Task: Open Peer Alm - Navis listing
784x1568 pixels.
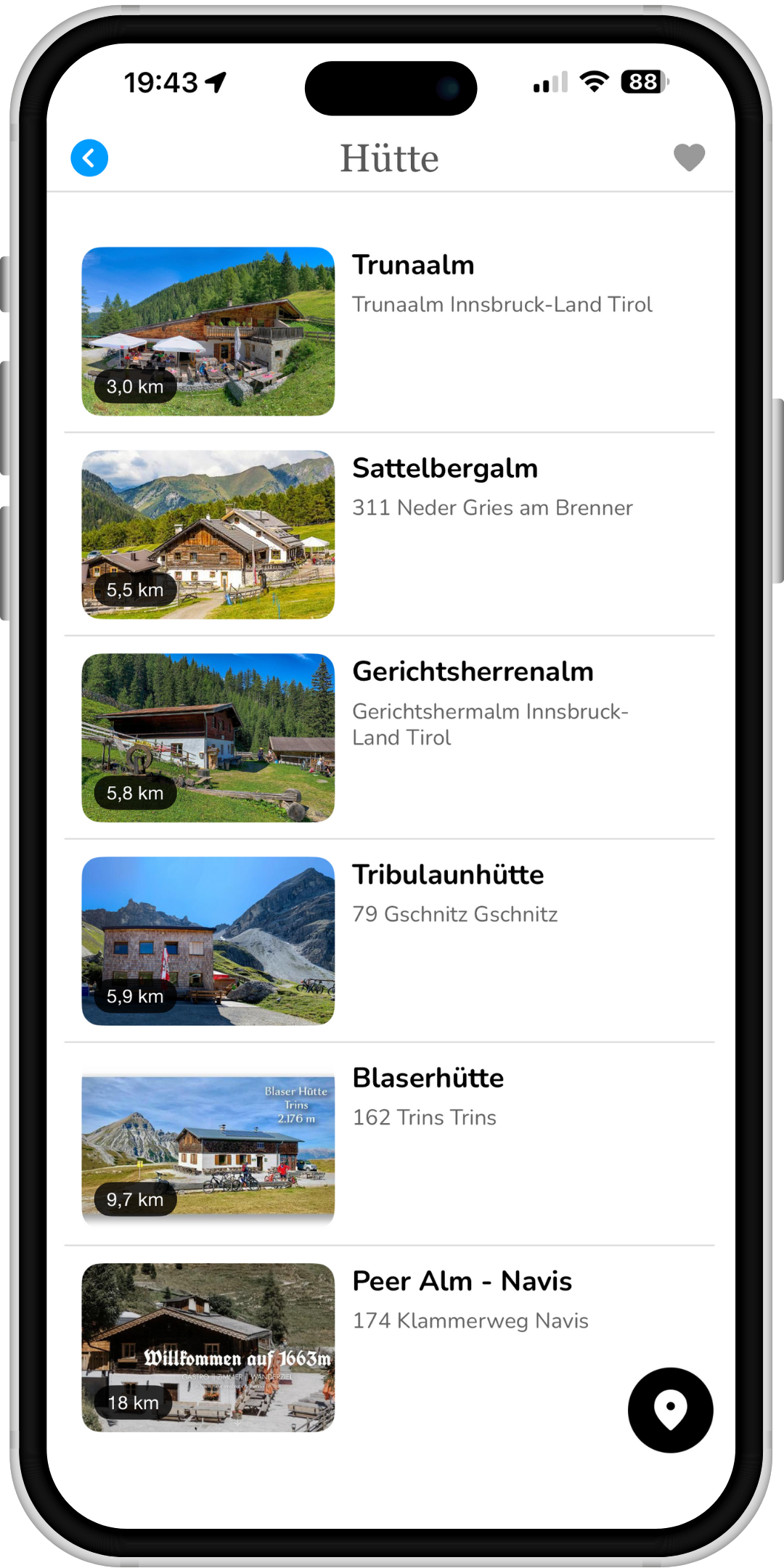Action: coord(462,1282)
